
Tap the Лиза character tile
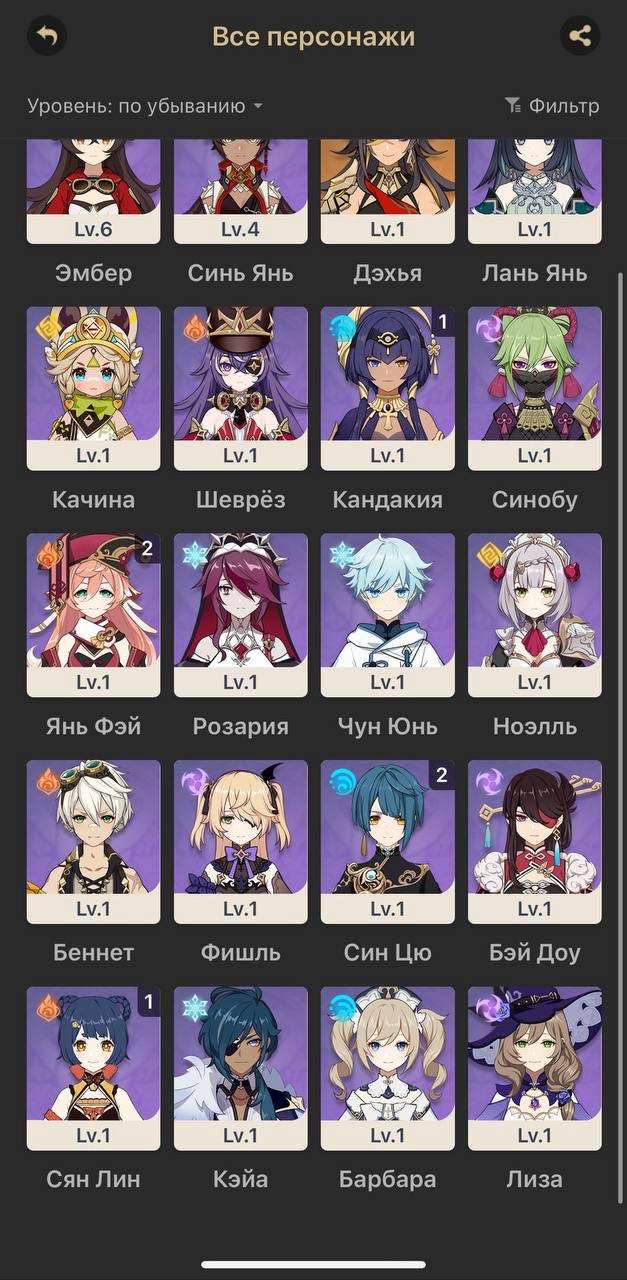[x=534, y=1068]
